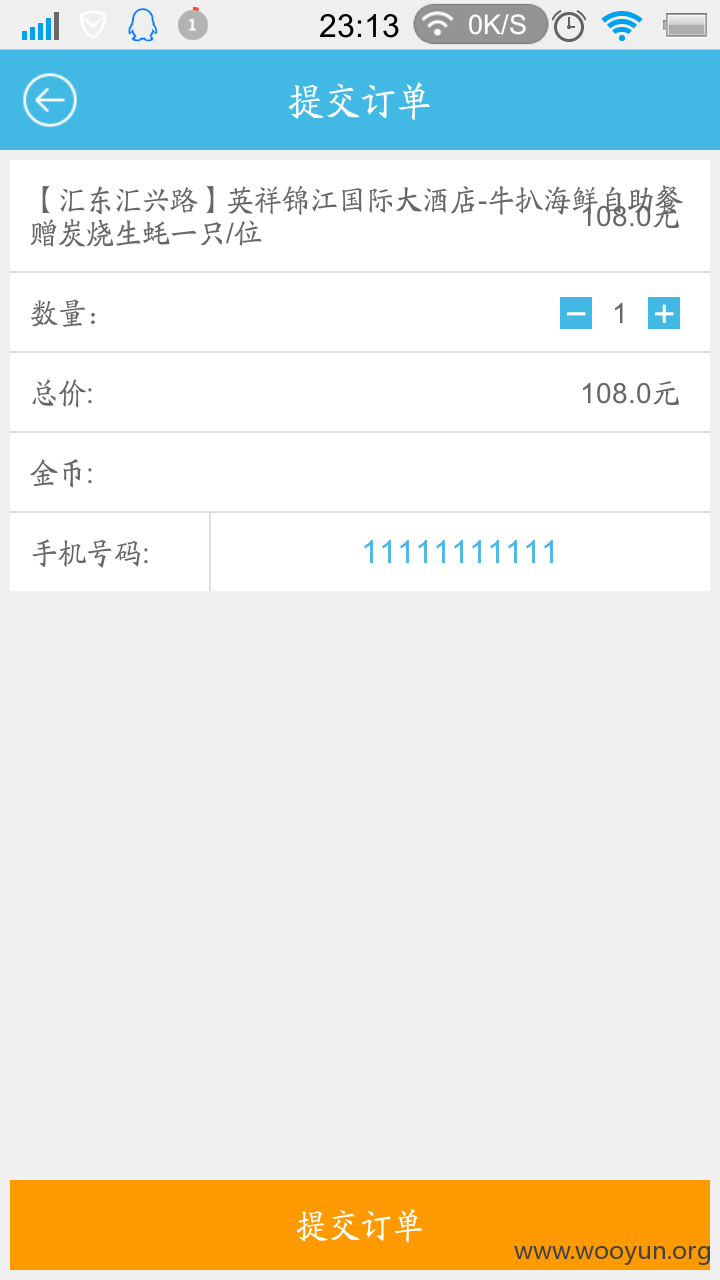Decrease quantity with the minus button
Viewport: 720px width, 1280px height.
(x=576, y=313)
